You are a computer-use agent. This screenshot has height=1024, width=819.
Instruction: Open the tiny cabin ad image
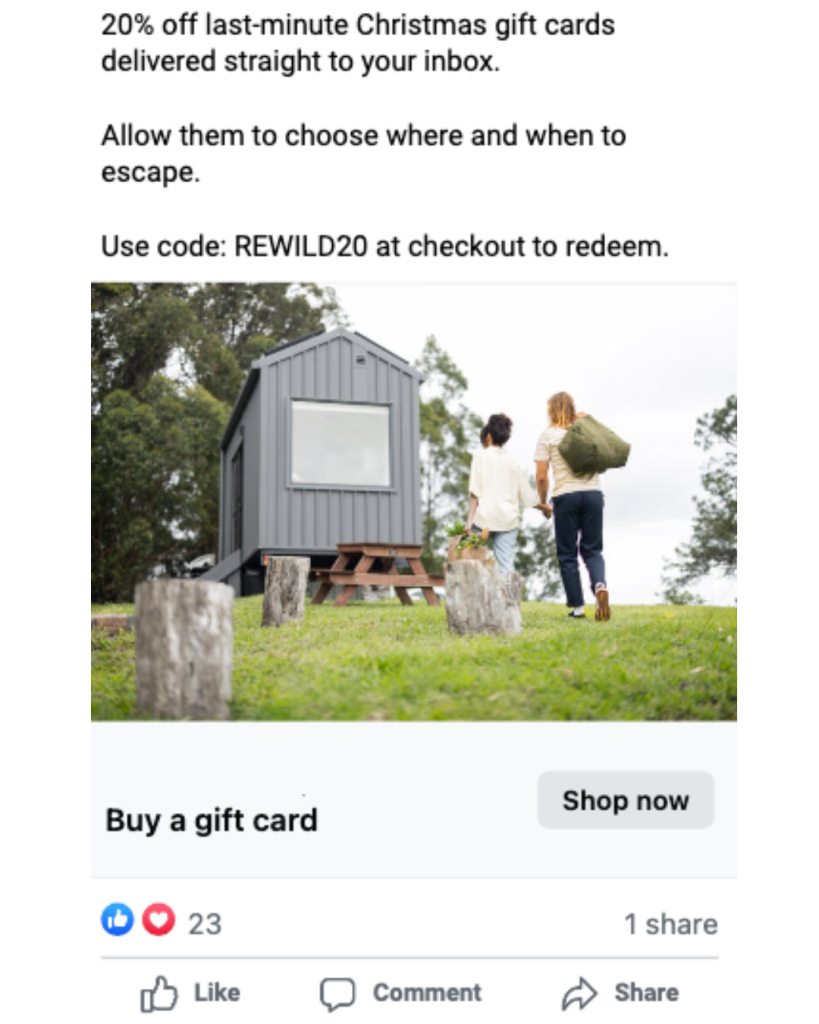click(x=414, y=501)
